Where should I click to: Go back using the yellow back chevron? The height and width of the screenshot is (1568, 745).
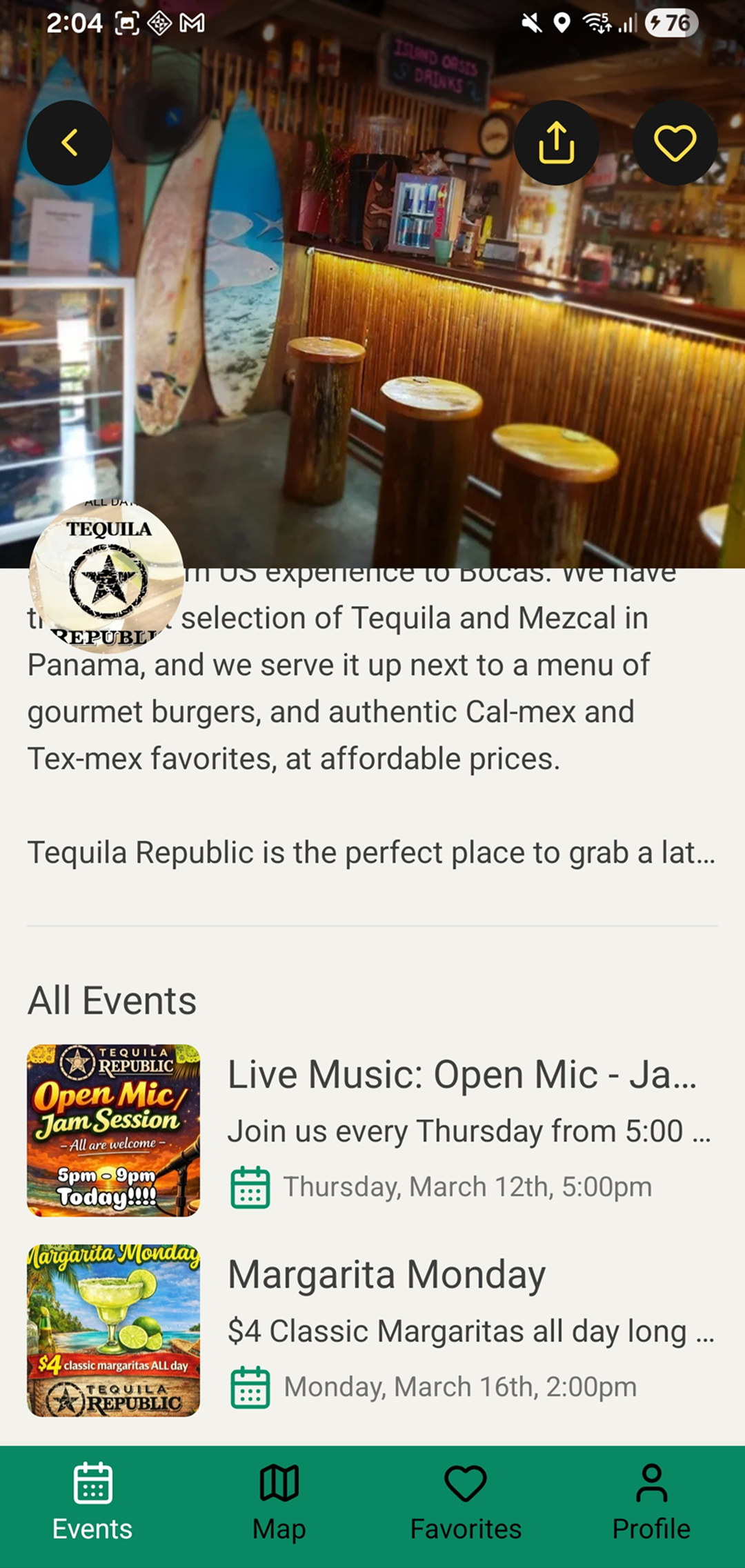pos(69,141)
